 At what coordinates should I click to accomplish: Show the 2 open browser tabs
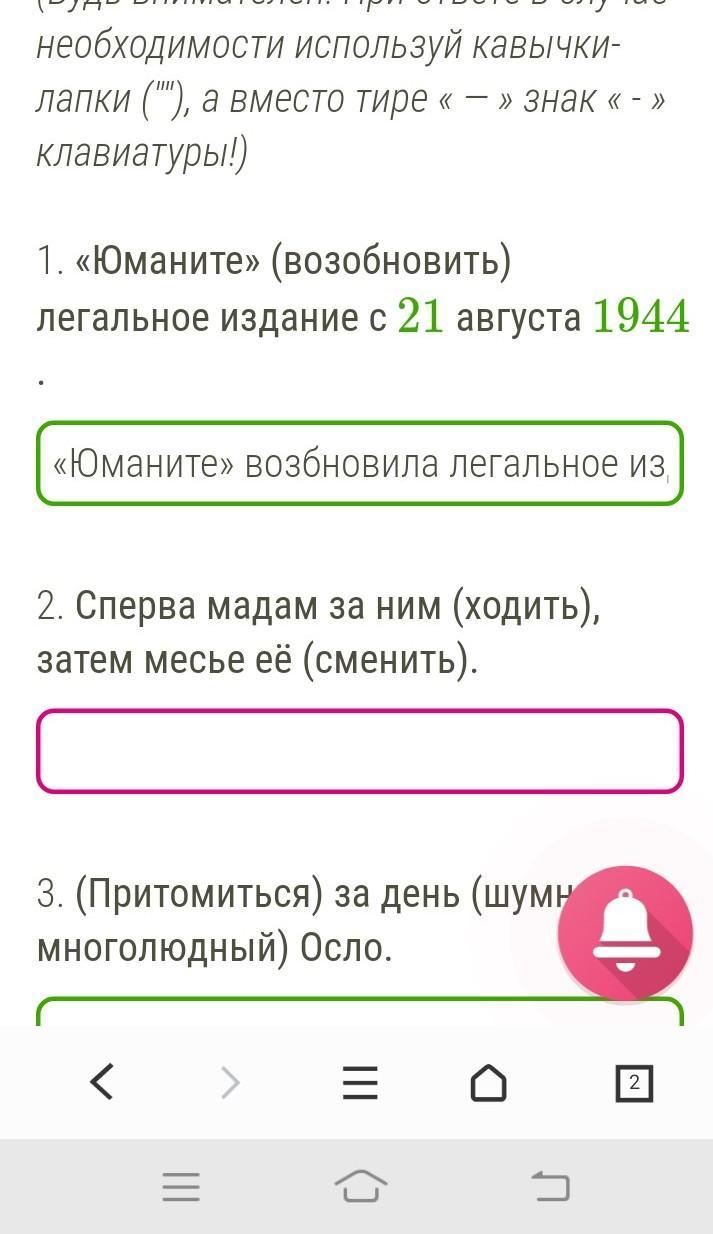tap(634, 1082)
